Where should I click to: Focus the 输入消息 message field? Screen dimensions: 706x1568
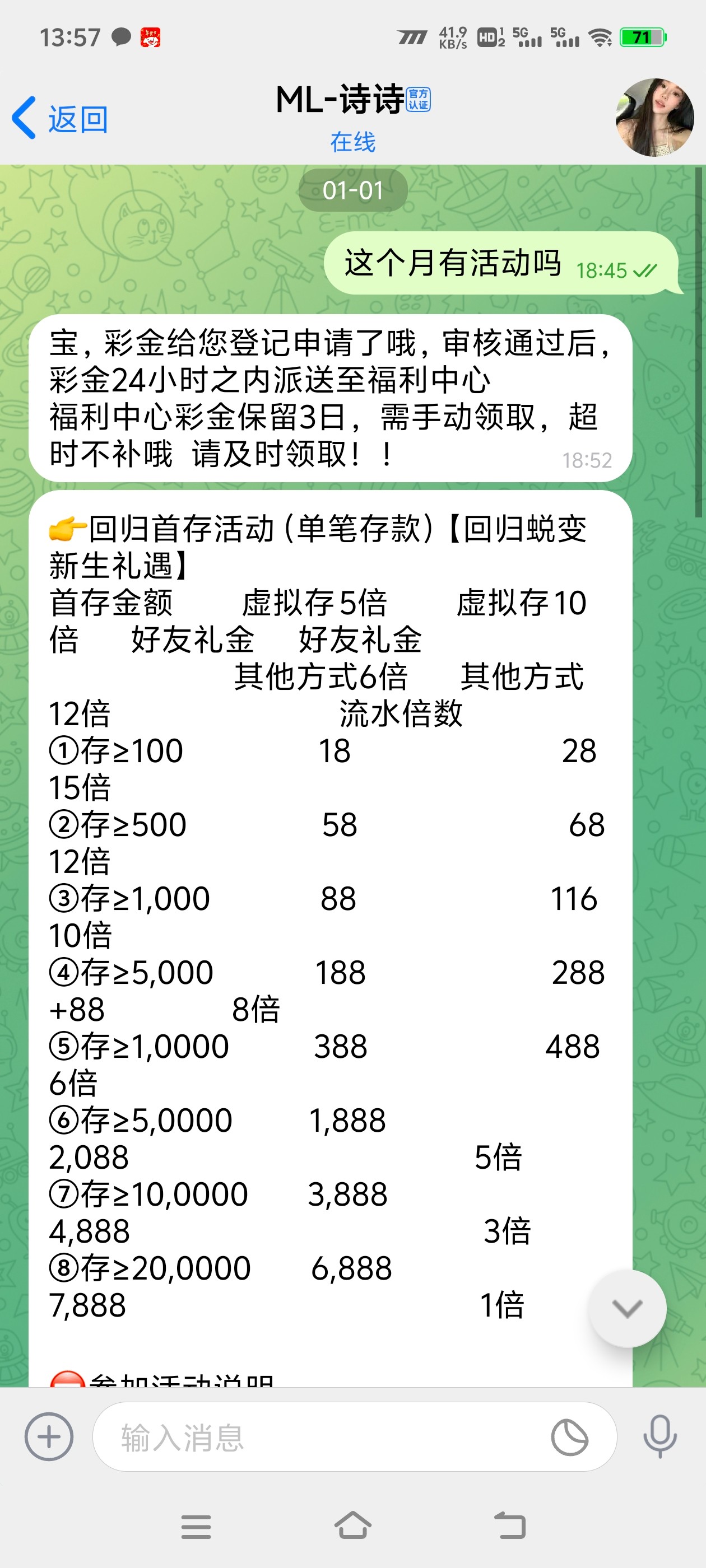(x=317, y=1437)
